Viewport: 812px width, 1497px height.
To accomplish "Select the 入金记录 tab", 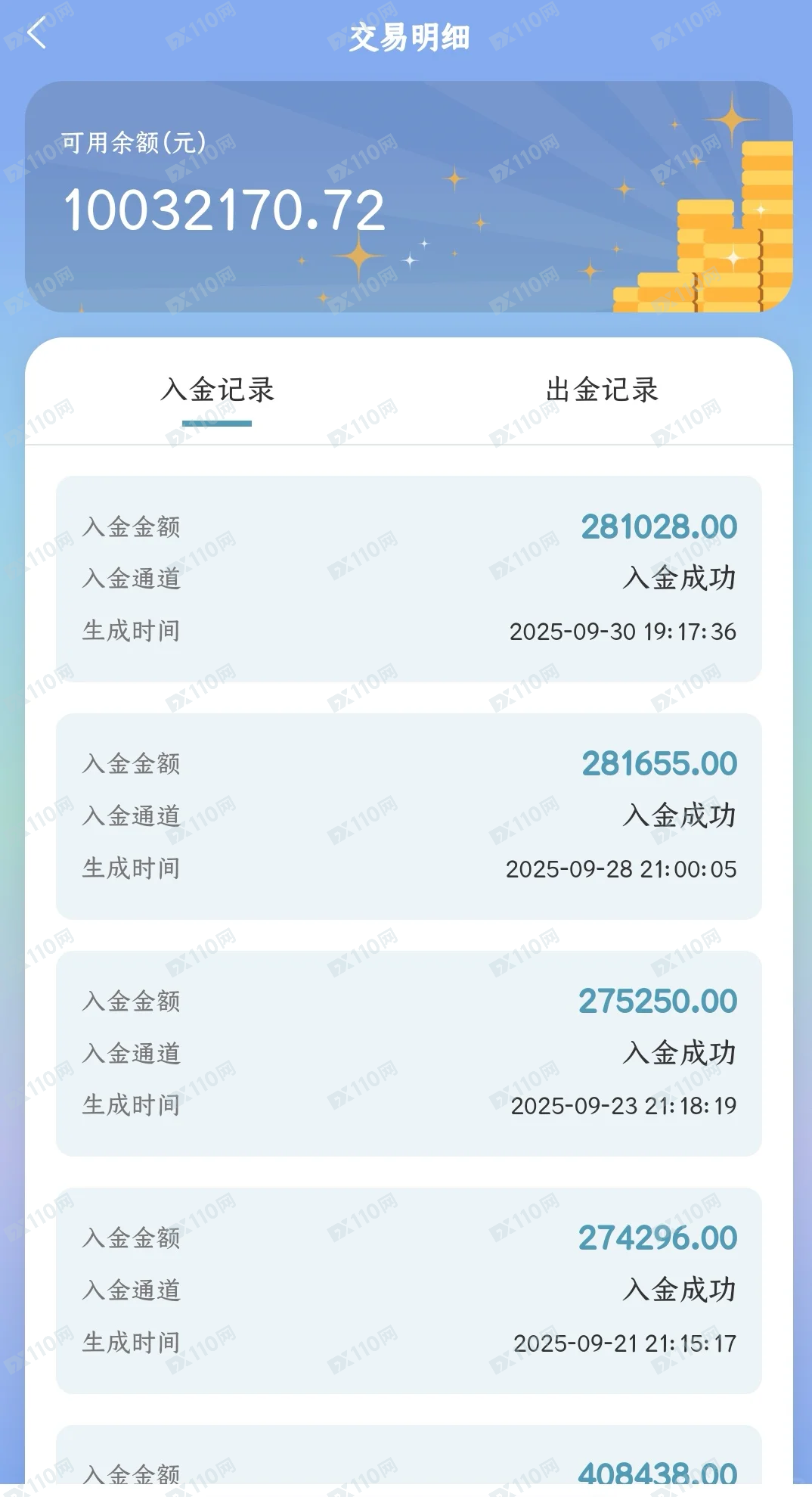I will click(x=217, y=390).
